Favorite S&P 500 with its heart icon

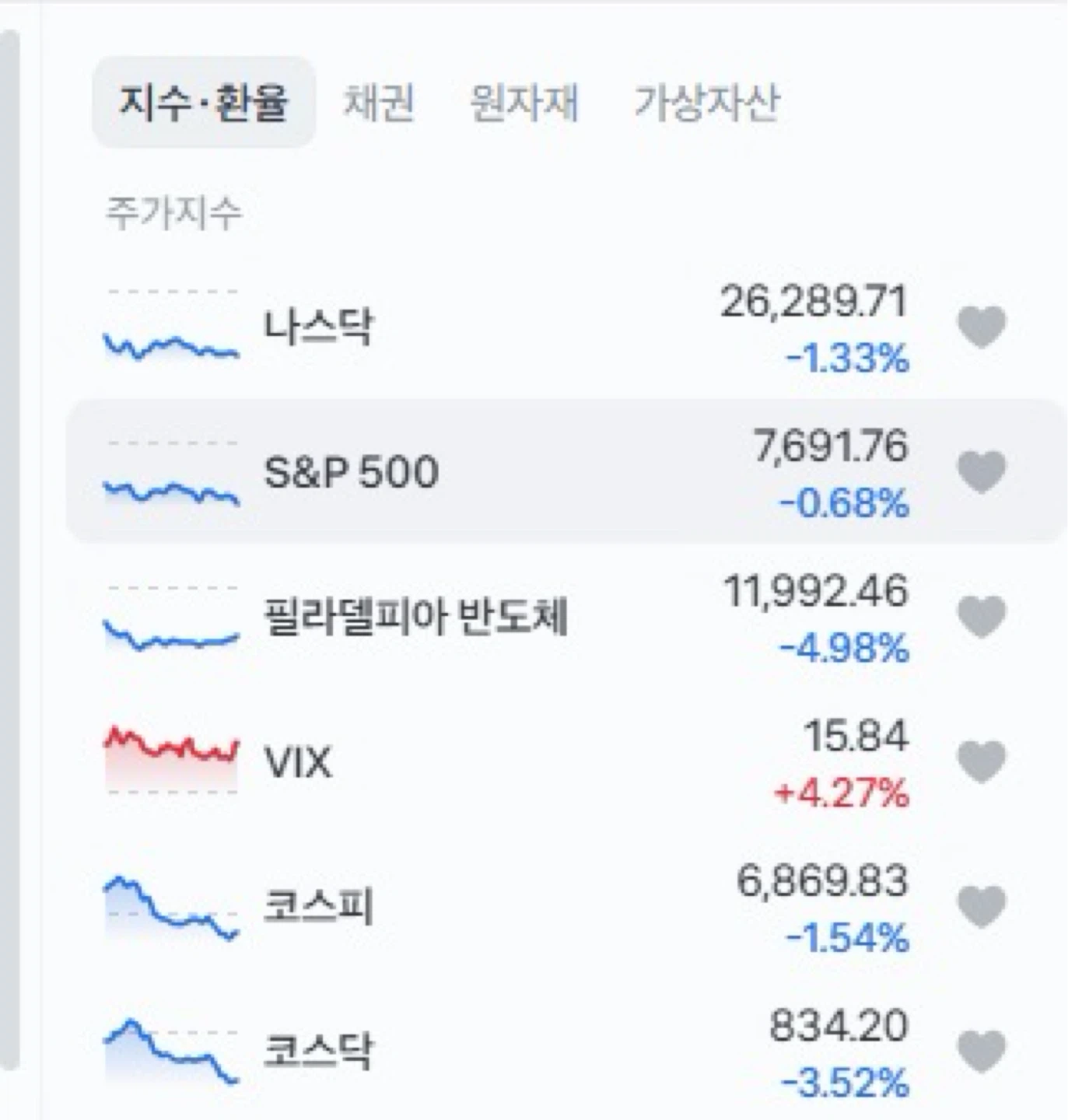point(982,472)
